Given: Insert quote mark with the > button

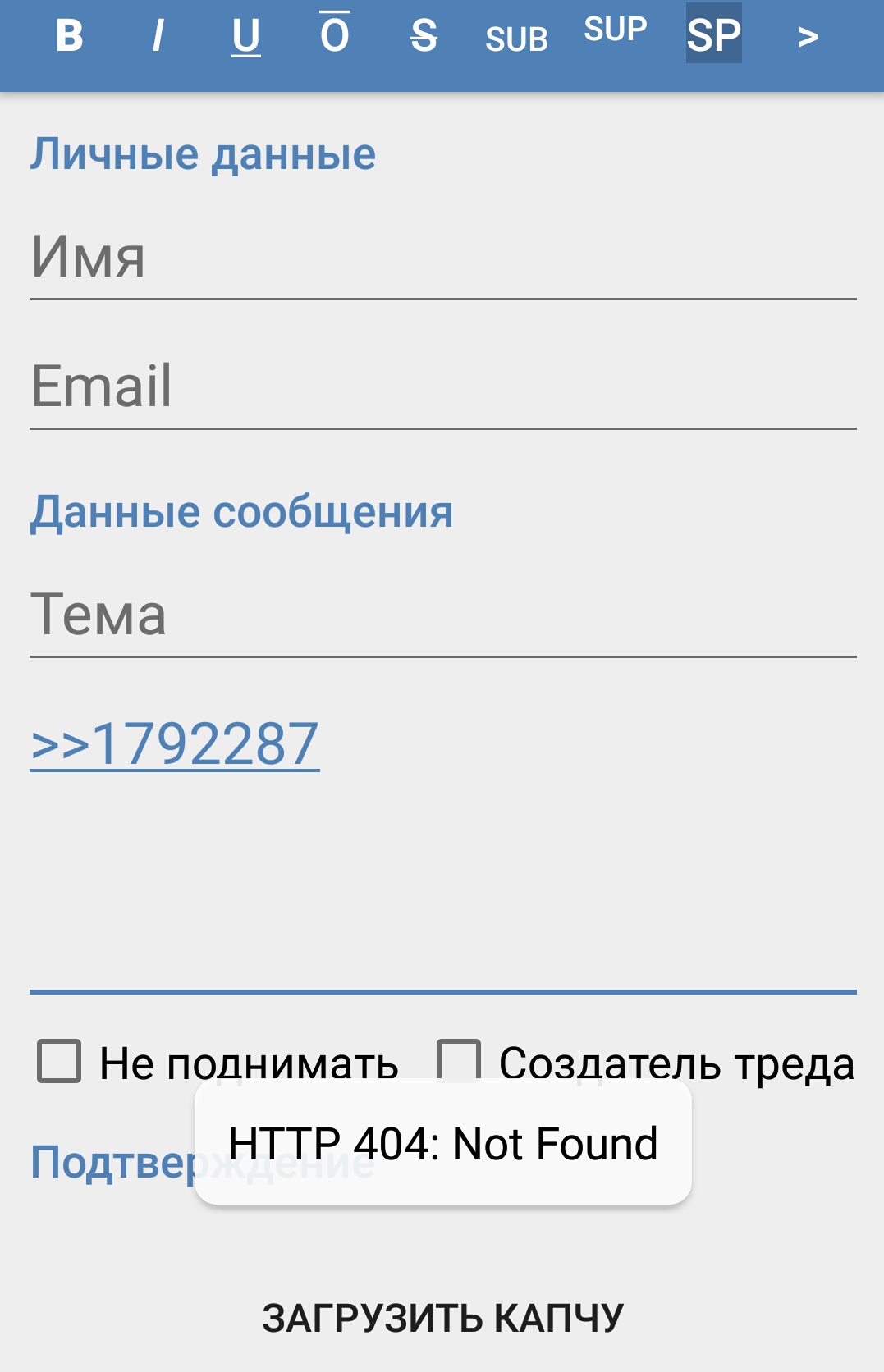Looking at the screenshot, I should pyautogui.click(x=808, y=35).
